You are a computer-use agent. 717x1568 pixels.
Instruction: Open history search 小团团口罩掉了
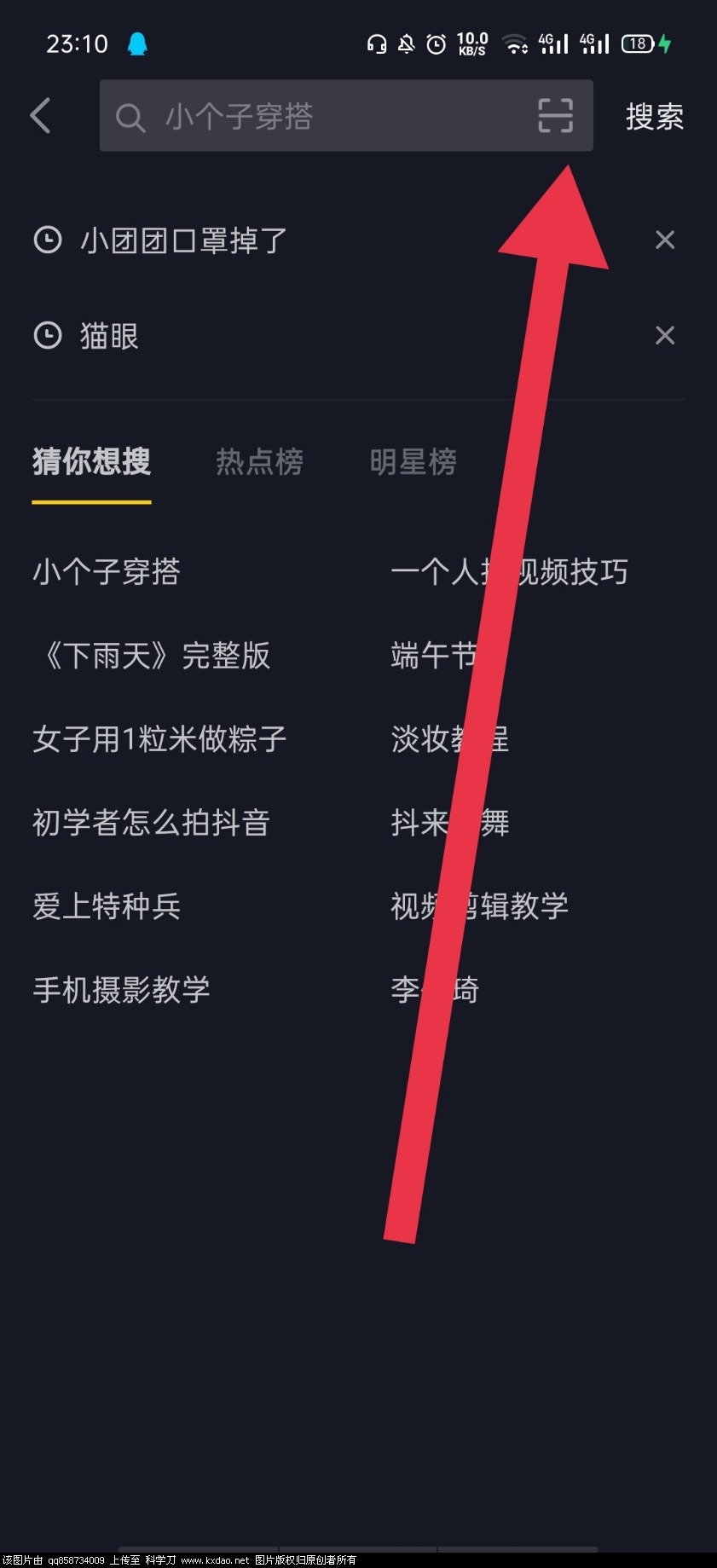(183, 240)
